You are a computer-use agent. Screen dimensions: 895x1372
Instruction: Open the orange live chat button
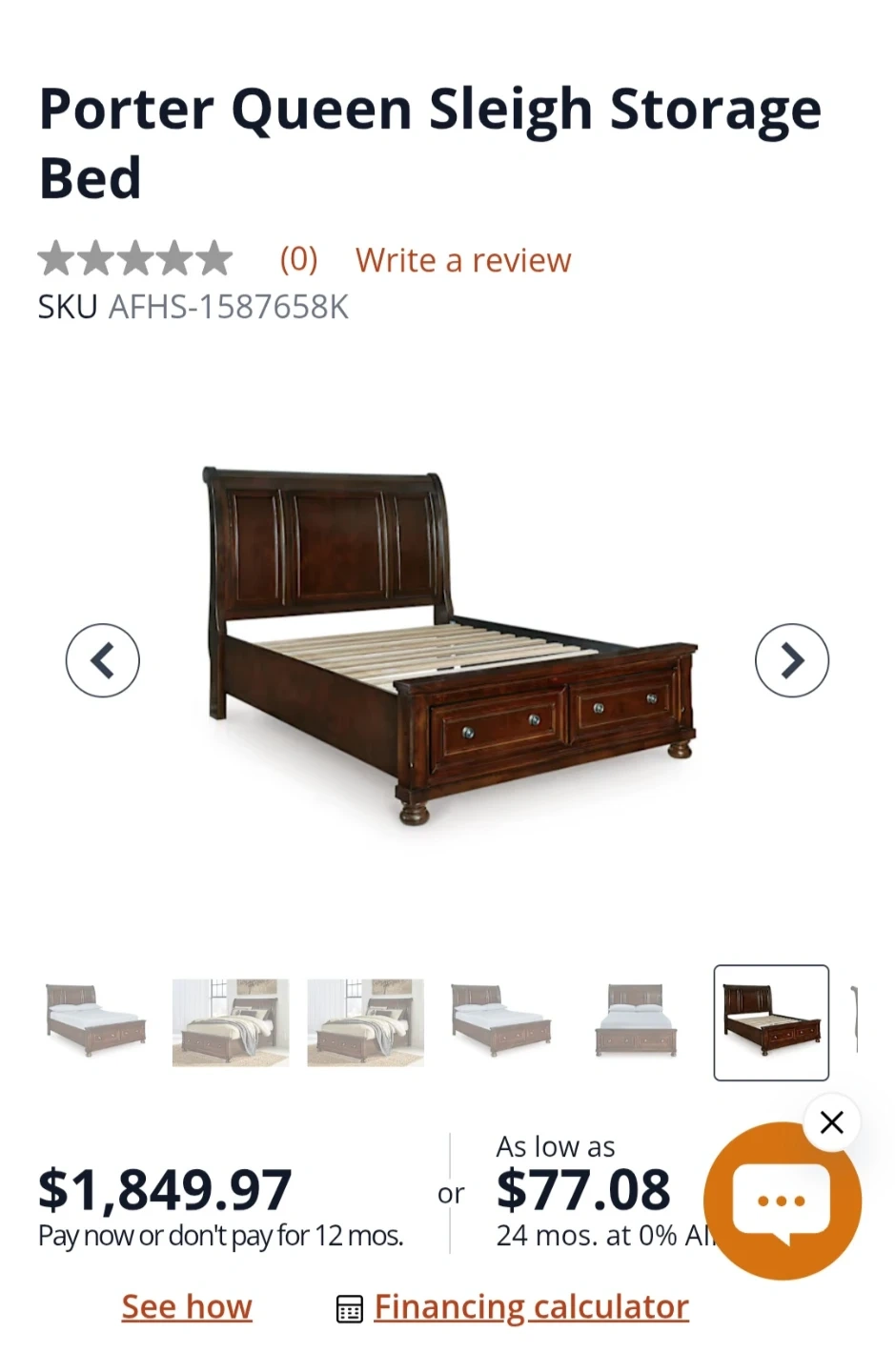tap(782, 1202)
